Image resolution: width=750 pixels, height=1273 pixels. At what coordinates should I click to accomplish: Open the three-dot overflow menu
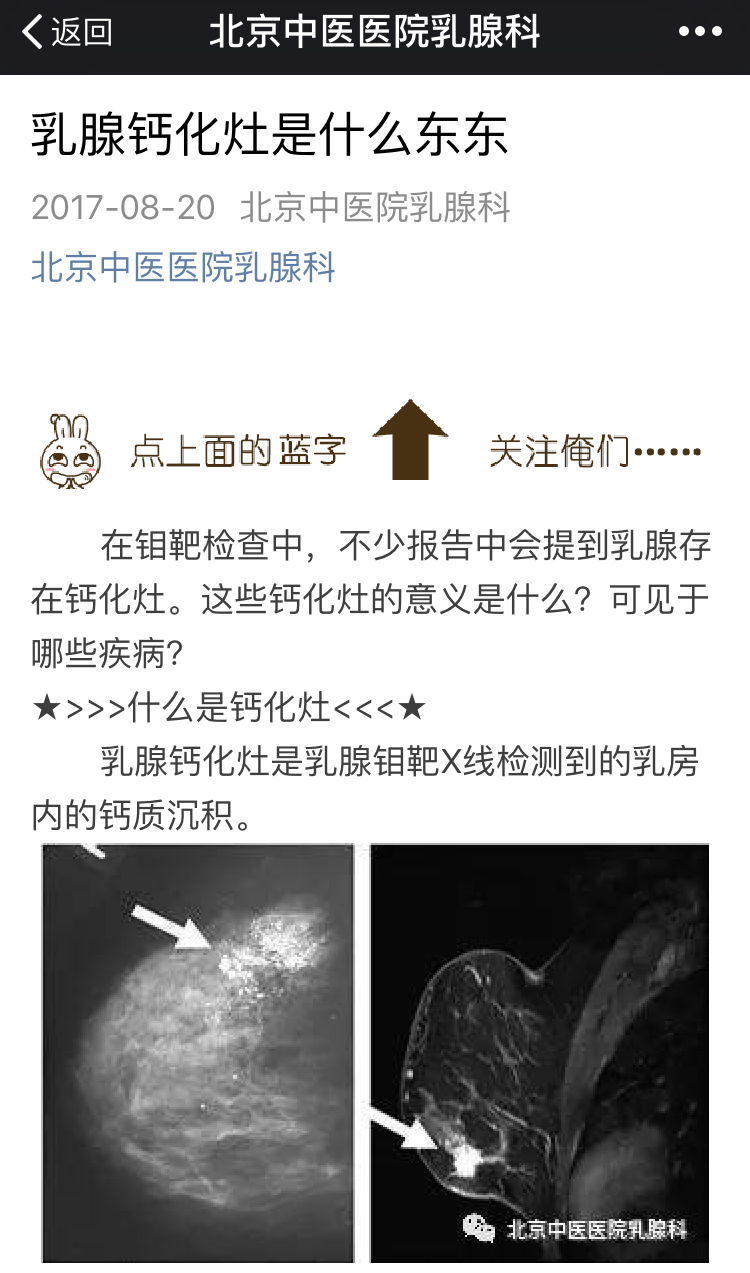(699, 33)
